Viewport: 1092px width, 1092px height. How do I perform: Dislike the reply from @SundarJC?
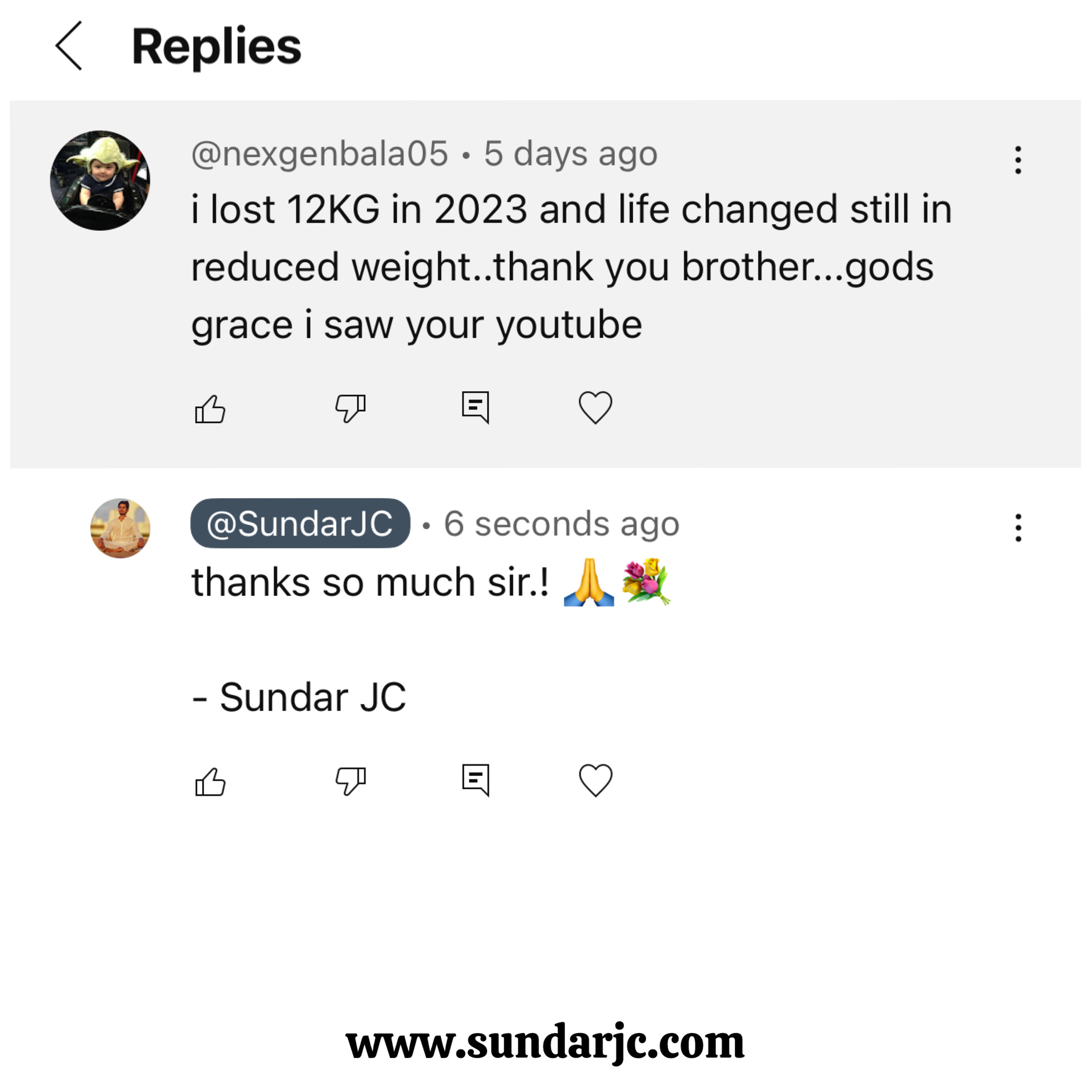point(350,781)
